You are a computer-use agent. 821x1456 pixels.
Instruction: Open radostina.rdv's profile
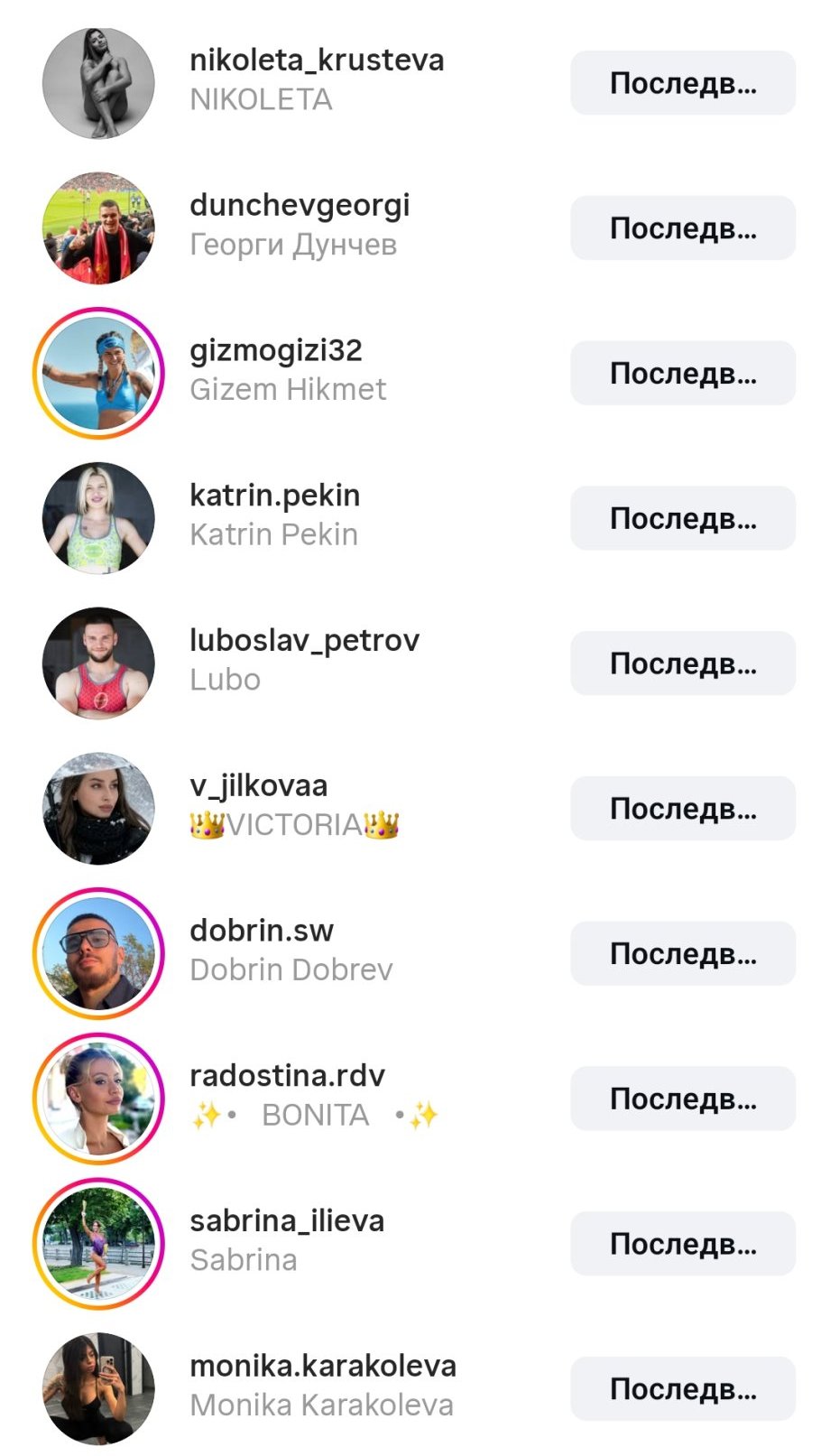287,1077
